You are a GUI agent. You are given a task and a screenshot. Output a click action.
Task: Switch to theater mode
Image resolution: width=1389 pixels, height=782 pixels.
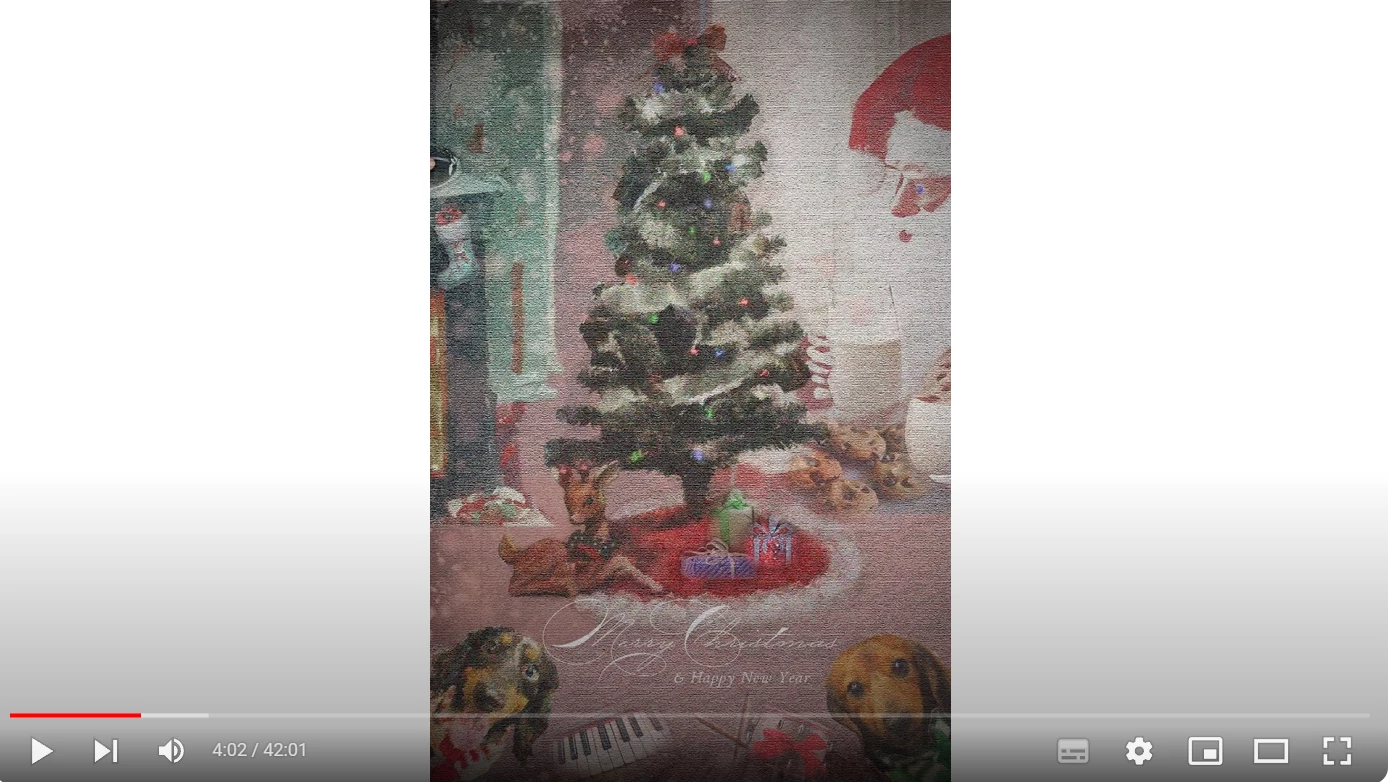(x=1271, y=750)
